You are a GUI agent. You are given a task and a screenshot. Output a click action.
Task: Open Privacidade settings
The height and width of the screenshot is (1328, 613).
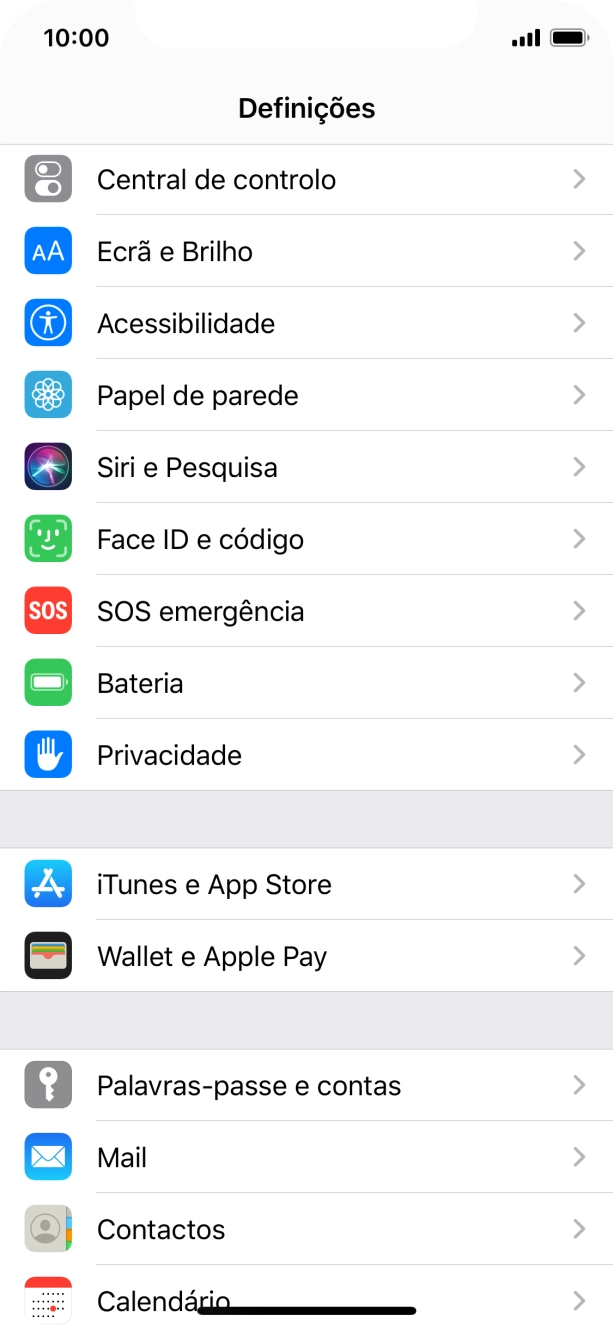click(306, 756)
